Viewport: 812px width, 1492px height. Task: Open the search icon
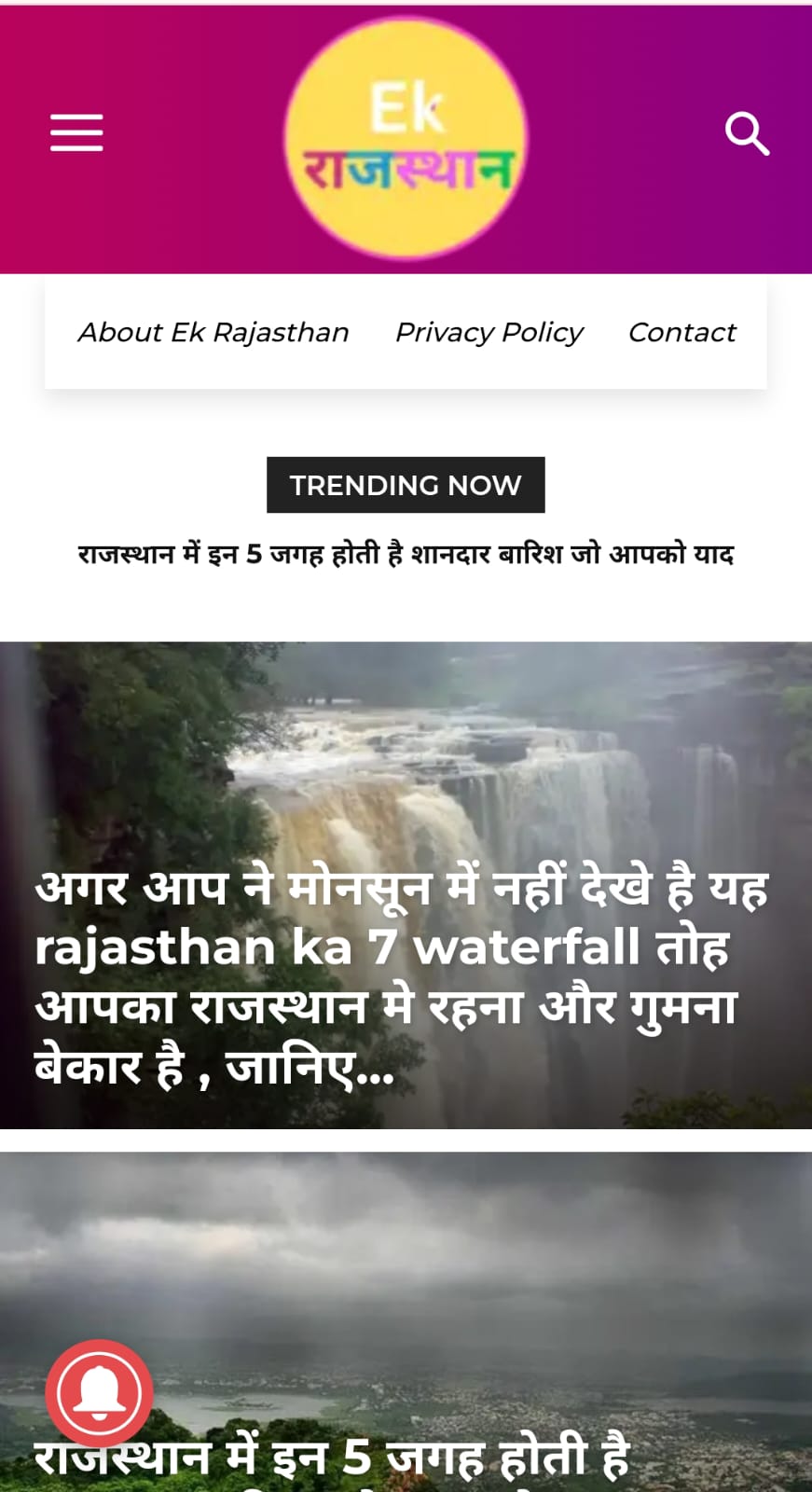click(x=747, y=134)
